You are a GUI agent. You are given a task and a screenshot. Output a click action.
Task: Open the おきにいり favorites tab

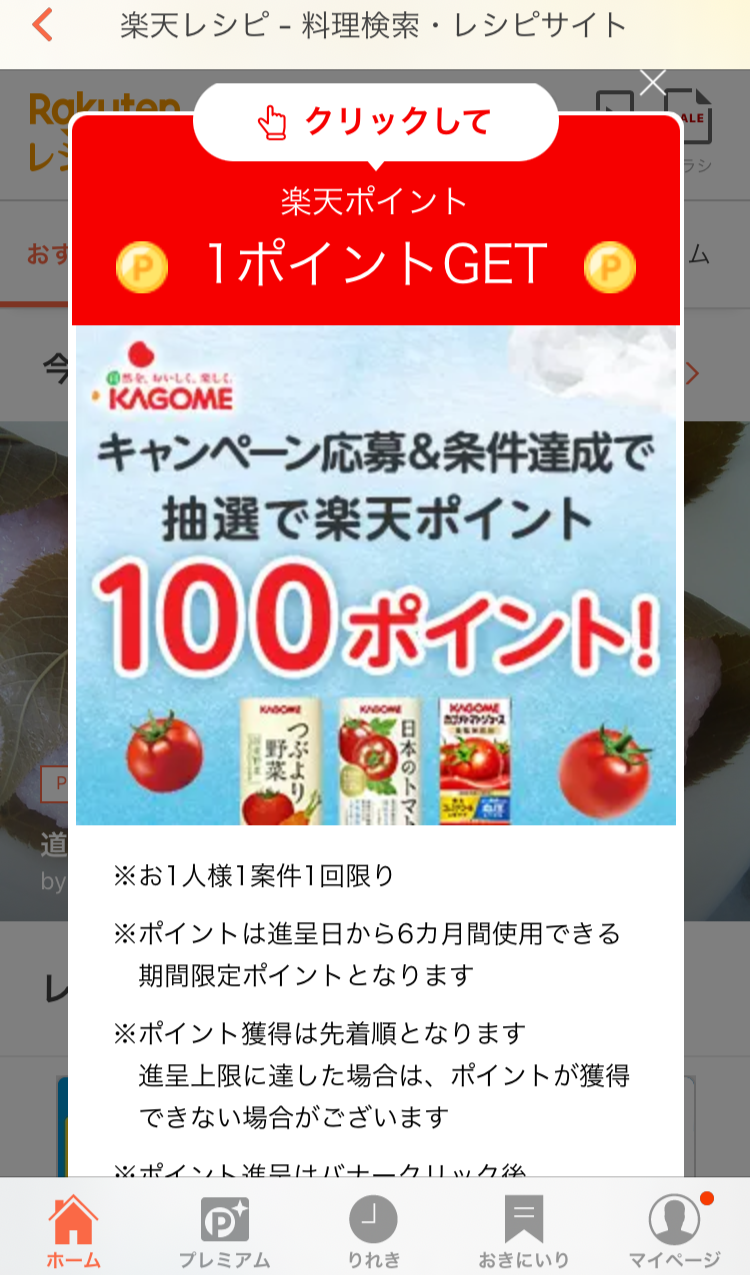click(523, 1230)
